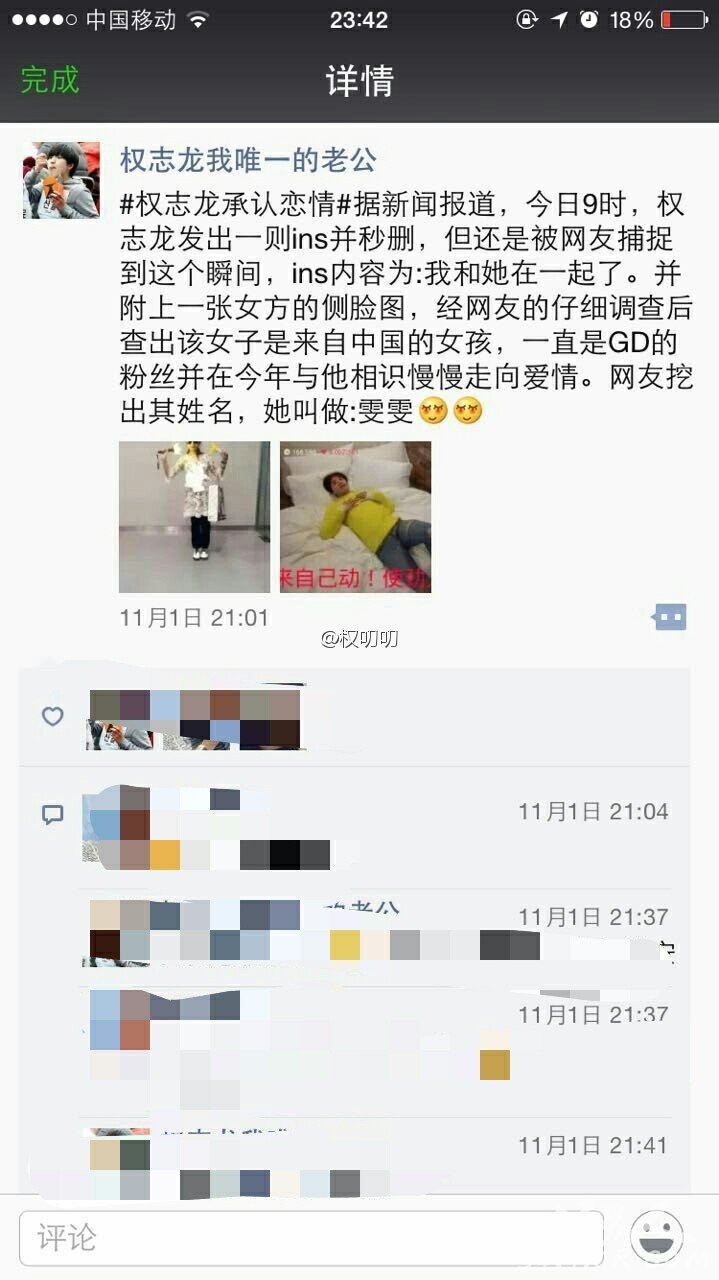Open profile name 权志龙我唯一的老公
This screenshot has height=1280, width=719.
point(249,159)
